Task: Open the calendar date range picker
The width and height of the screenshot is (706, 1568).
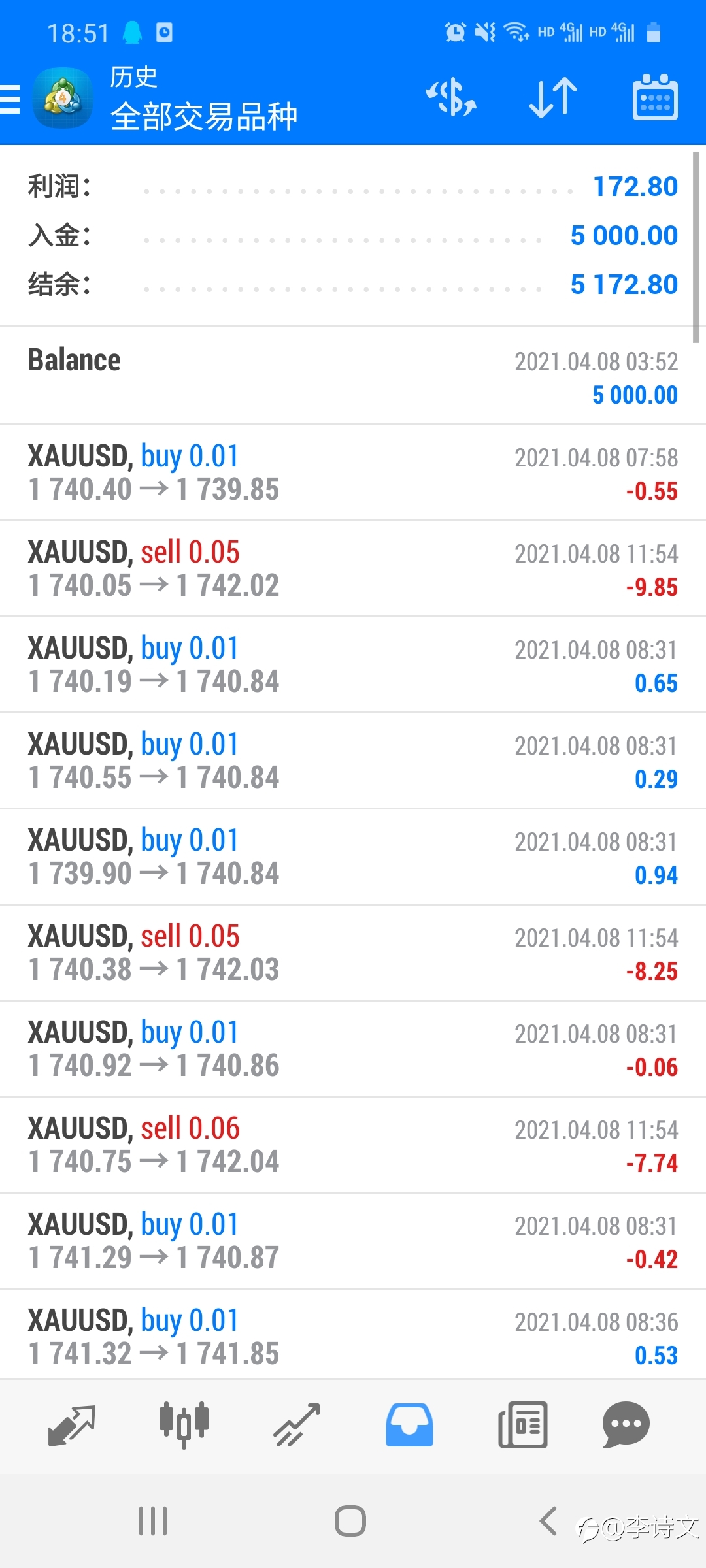Action: pyautogui.click(x=655, y=97)
